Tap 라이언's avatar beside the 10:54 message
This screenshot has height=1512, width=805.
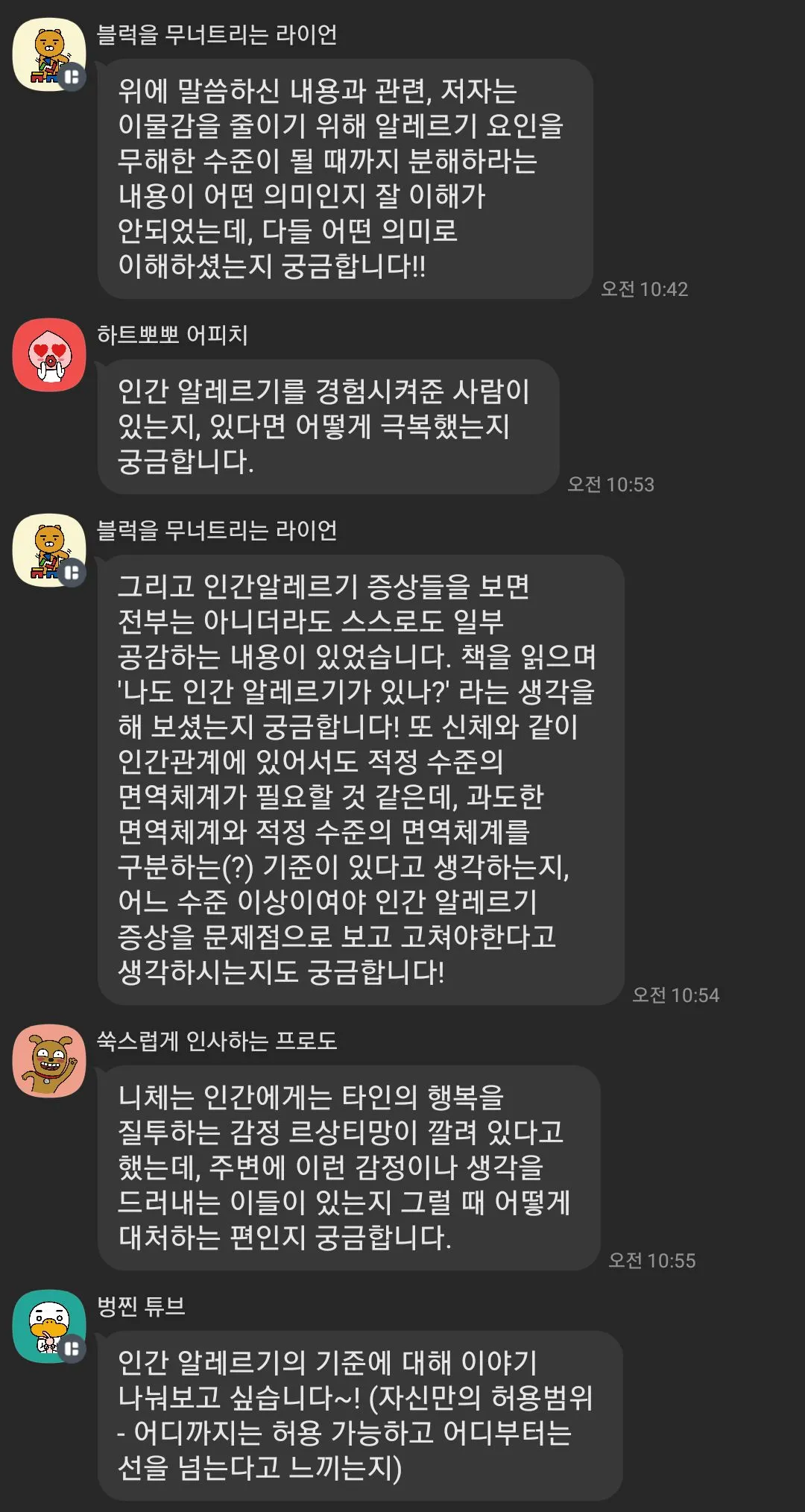tap(49, 550)
